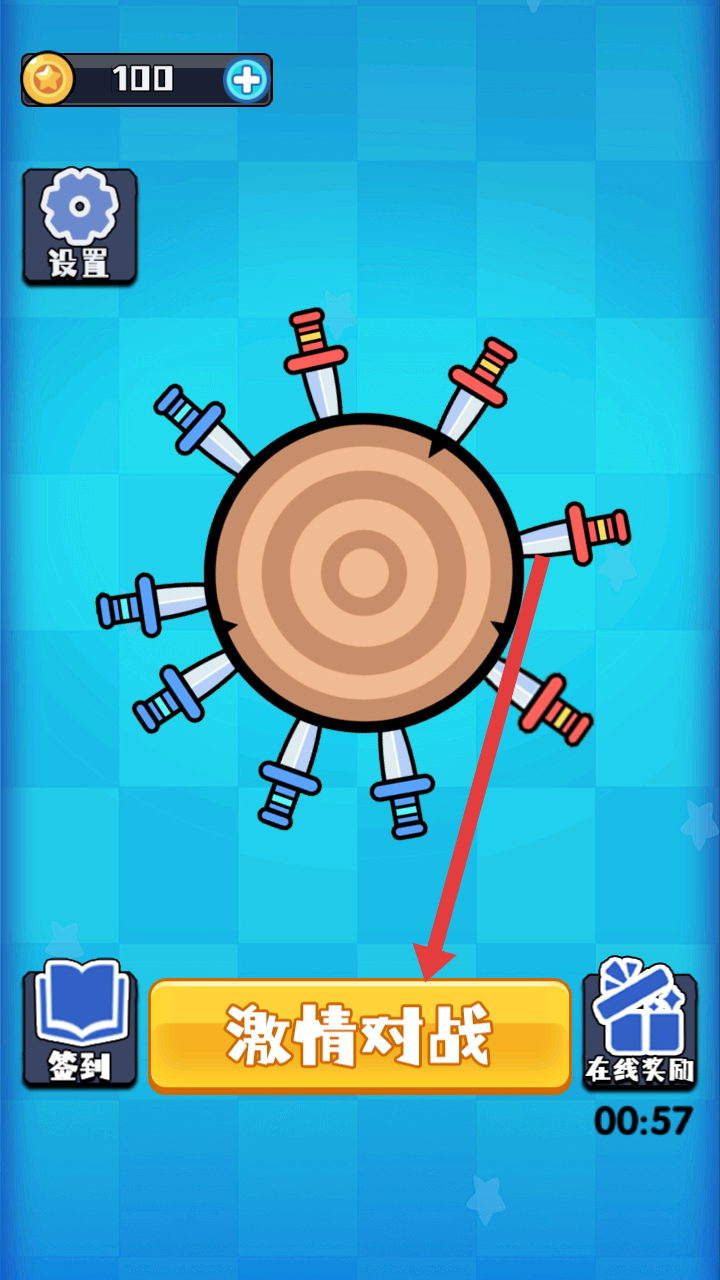Open the 设置 settings button
Screen dimensions: 720x1280
[x=80, y=225]
